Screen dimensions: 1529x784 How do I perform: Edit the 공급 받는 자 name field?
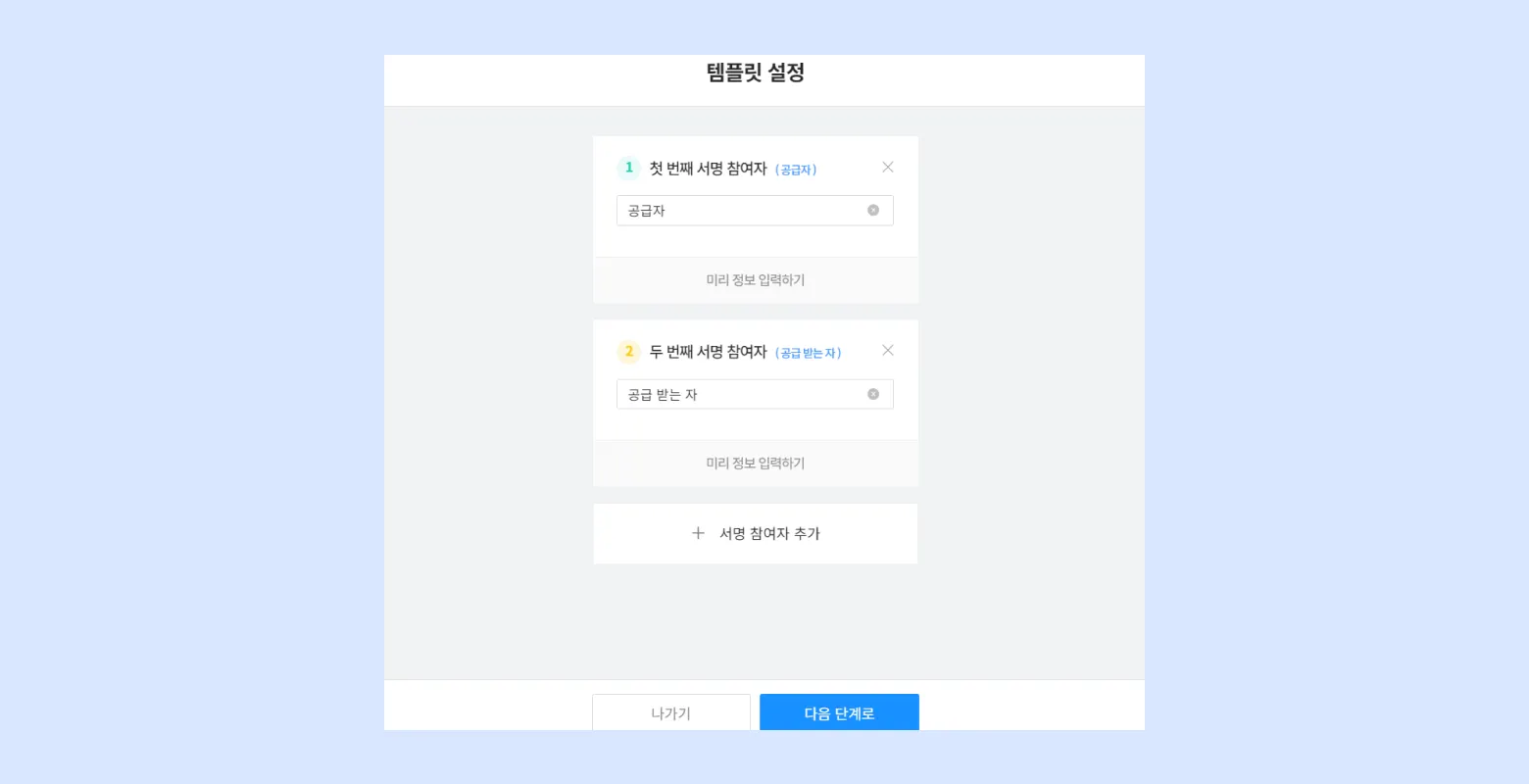coord(740,395)
